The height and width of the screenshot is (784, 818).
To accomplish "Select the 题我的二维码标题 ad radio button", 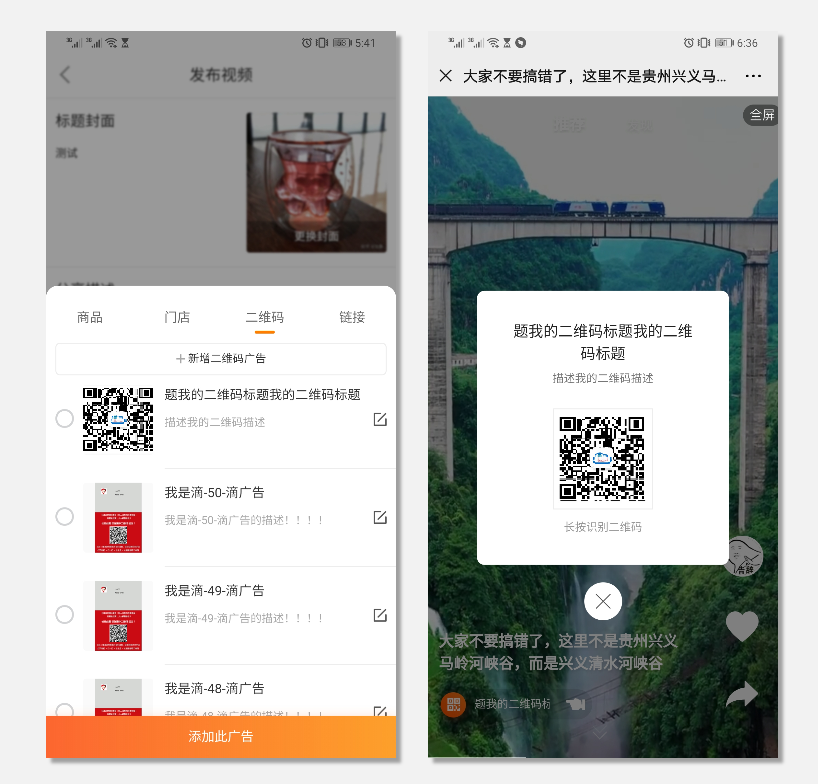I will pos(65,418).
